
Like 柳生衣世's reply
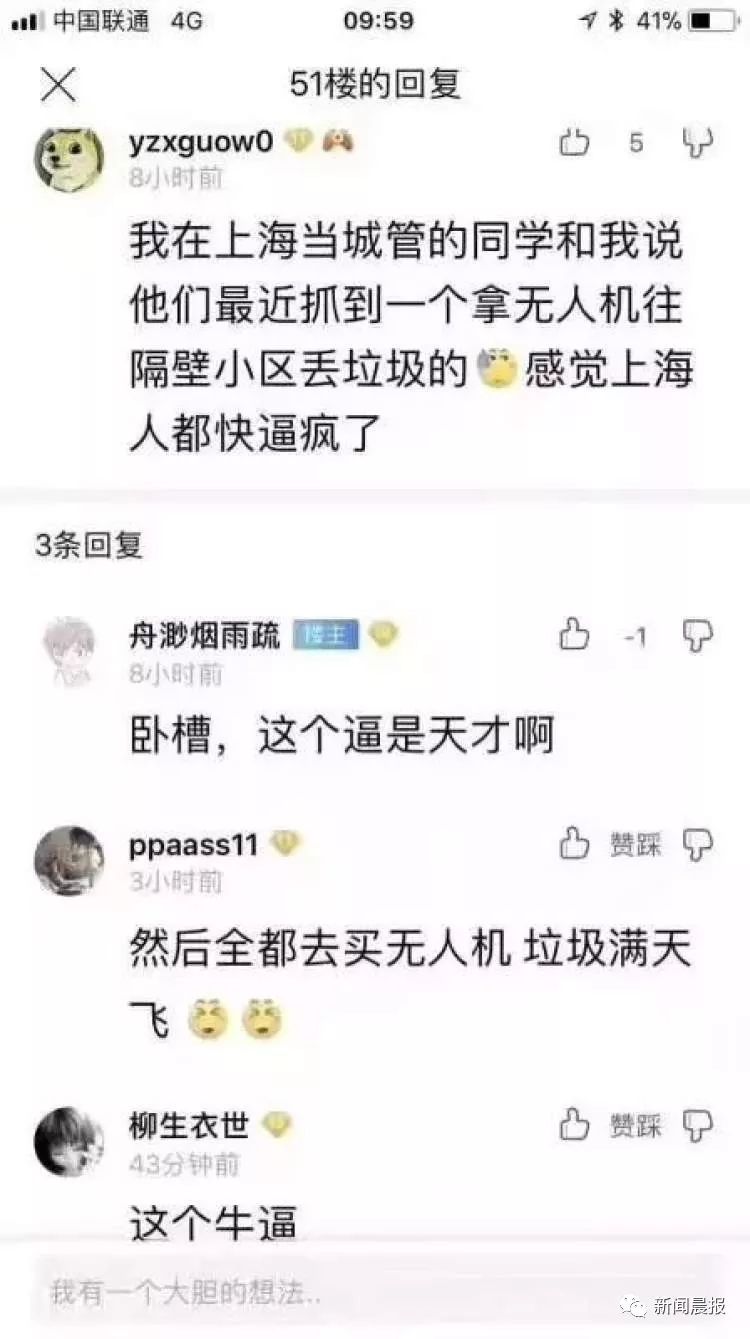click(x=574, y=1126)
